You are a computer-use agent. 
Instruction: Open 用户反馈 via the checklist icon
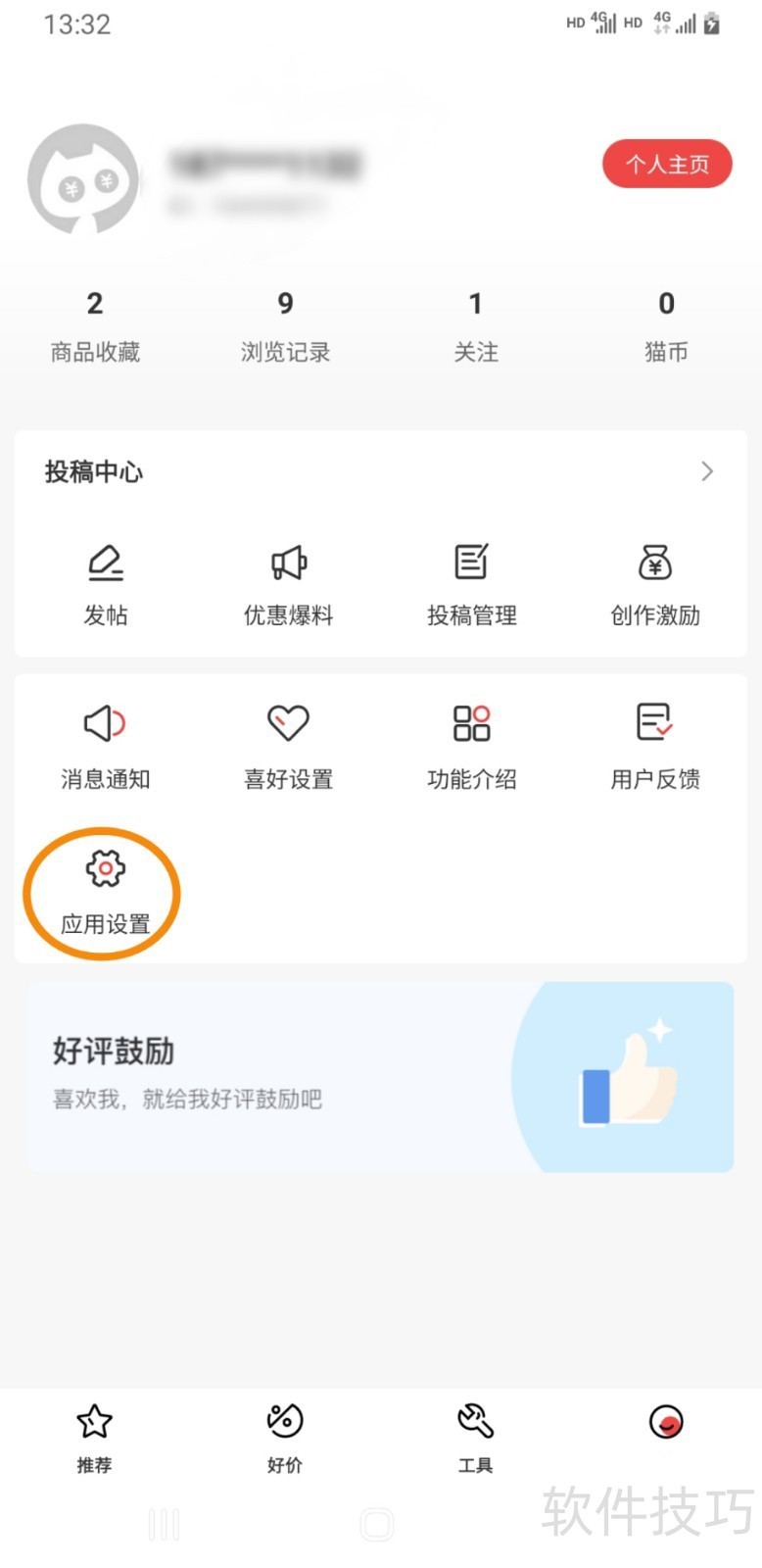[654, 725]
